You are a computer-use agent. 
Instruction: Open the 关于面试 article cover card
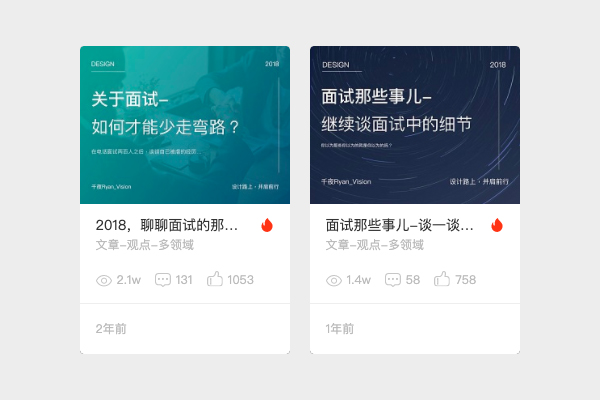(x=185, y=125)
